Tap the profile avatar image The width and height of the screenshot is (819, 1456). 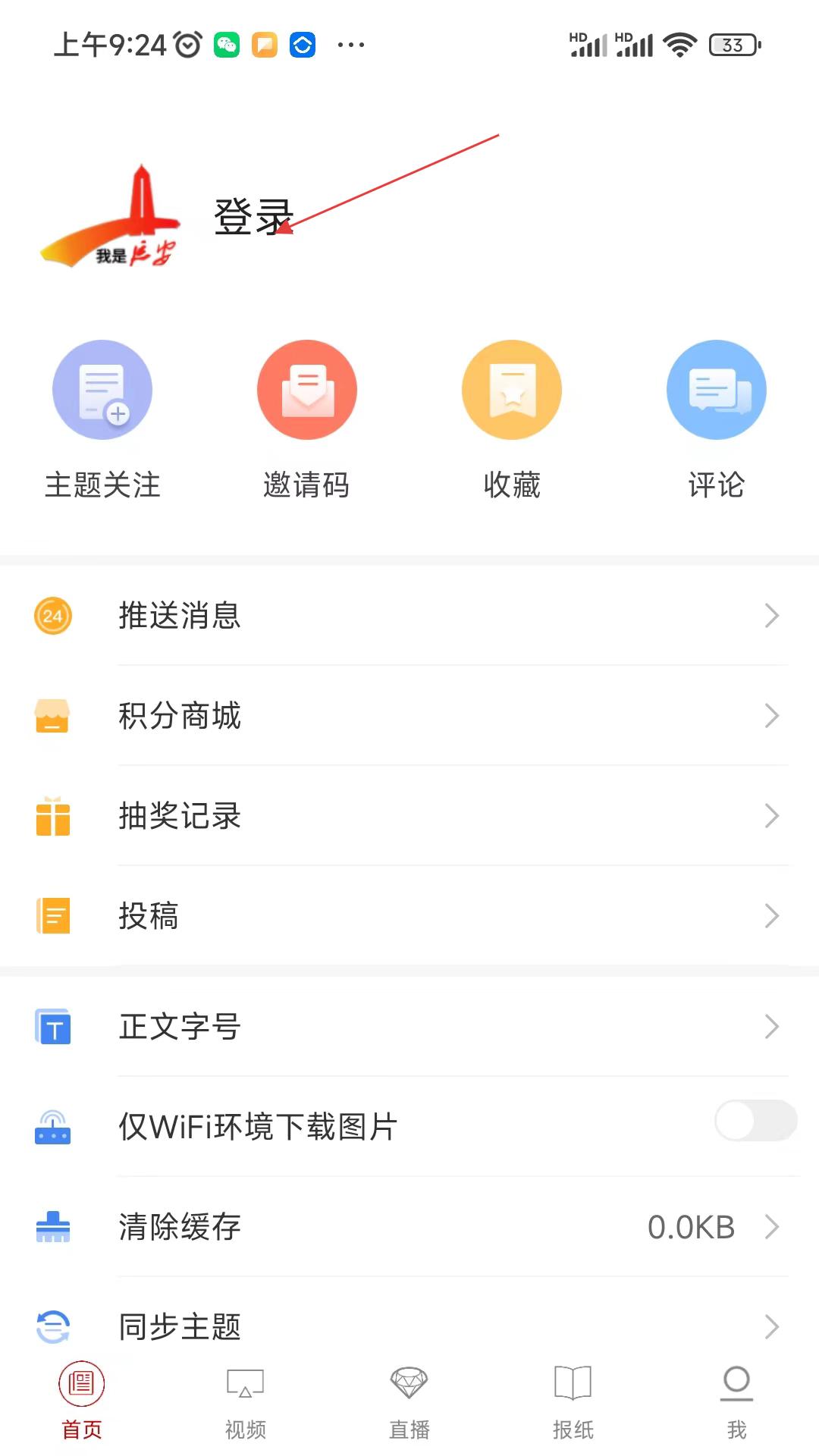click(x=110, y=216)
